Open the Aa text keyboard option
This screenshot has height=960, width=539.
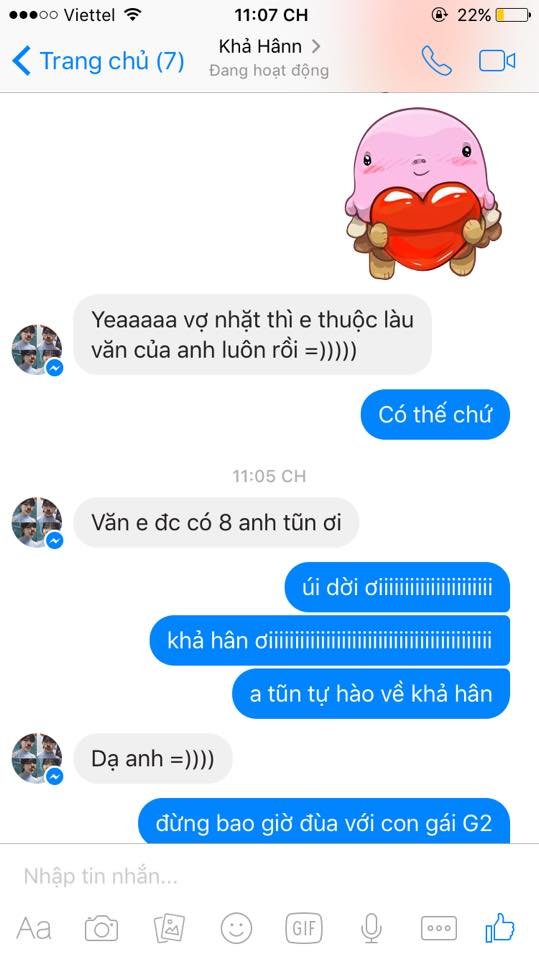[x=34, y=928]
